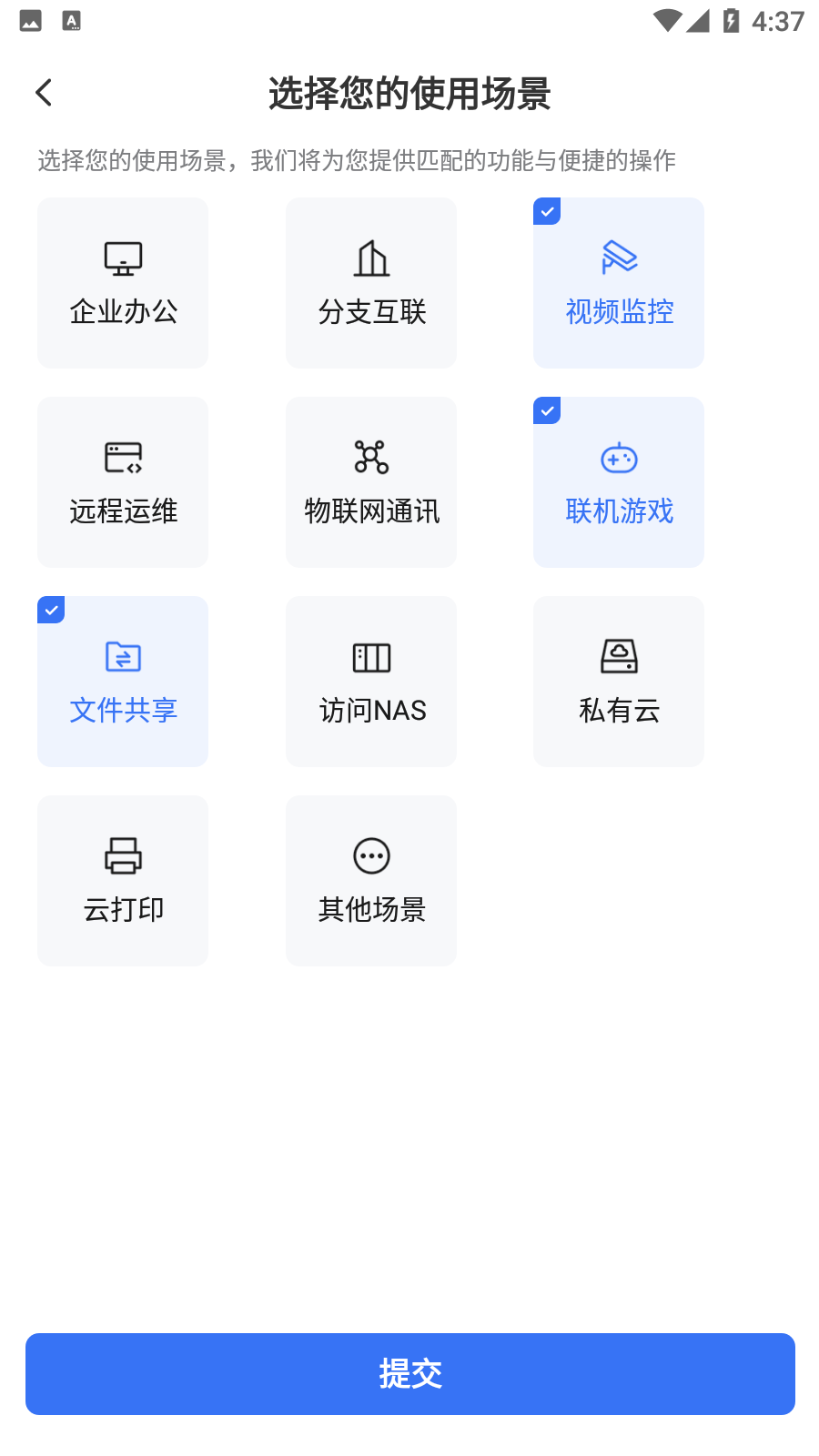Screen dimensions: 819x1456
Task: Select the 私有云 option
Action: click(619, 682)
